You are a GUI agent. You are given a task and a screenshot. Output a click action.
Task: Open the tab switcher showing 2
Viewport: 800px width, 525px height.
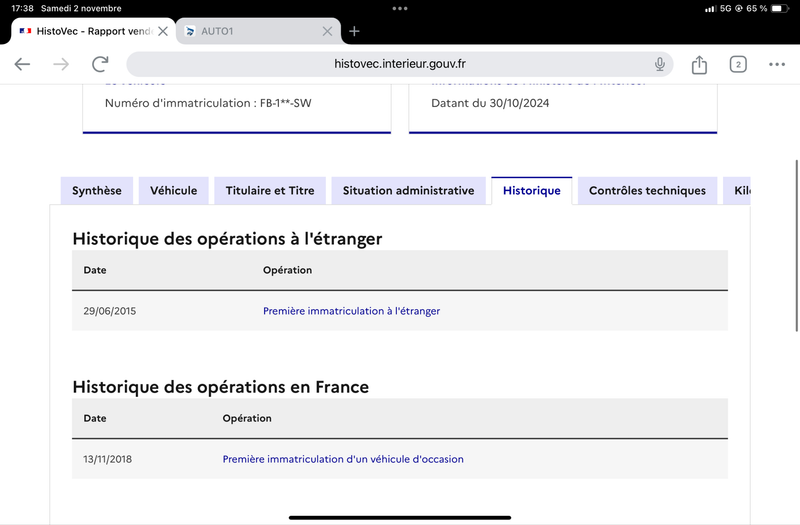738,64
